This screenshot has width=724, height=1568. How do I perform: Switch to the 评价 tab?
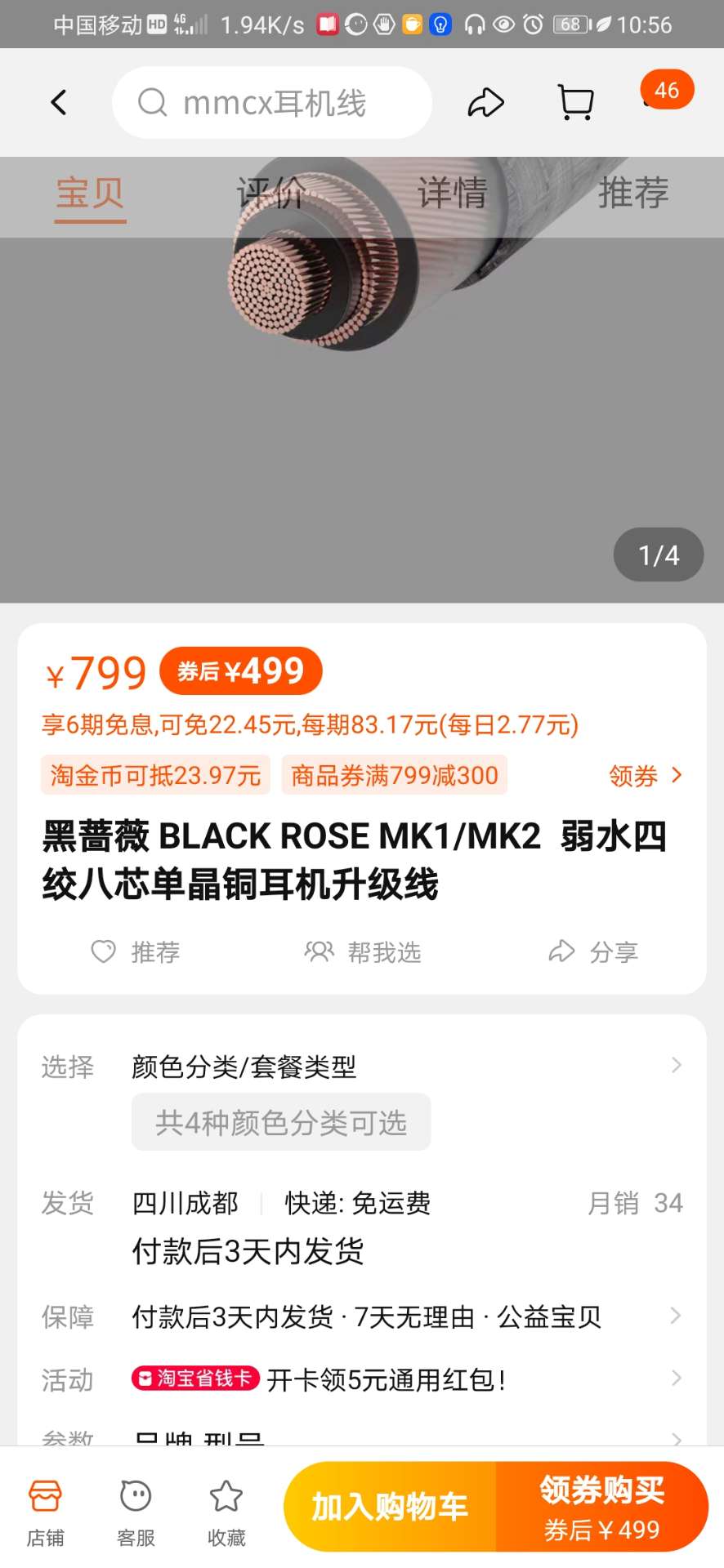click(x=271, y=194)
